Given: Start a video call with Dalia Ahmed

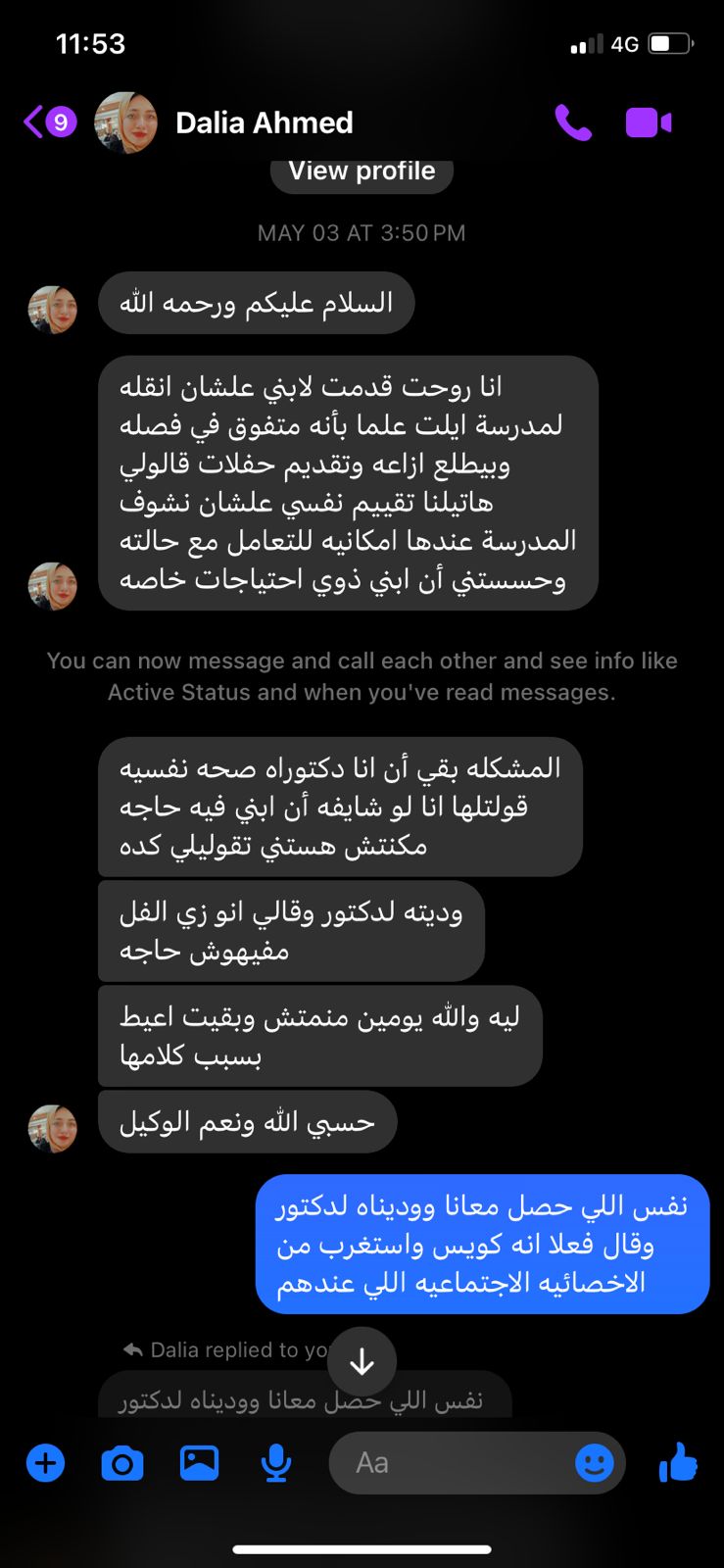Looking at the screenshot, I should tap(649, 123).
